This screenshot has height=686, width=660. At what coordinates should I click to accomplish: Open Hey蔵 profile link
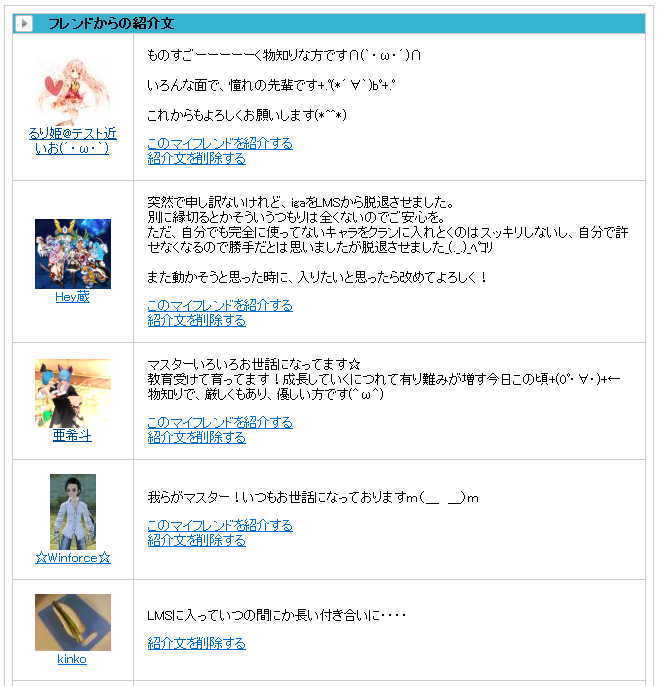tap(72, 296)
